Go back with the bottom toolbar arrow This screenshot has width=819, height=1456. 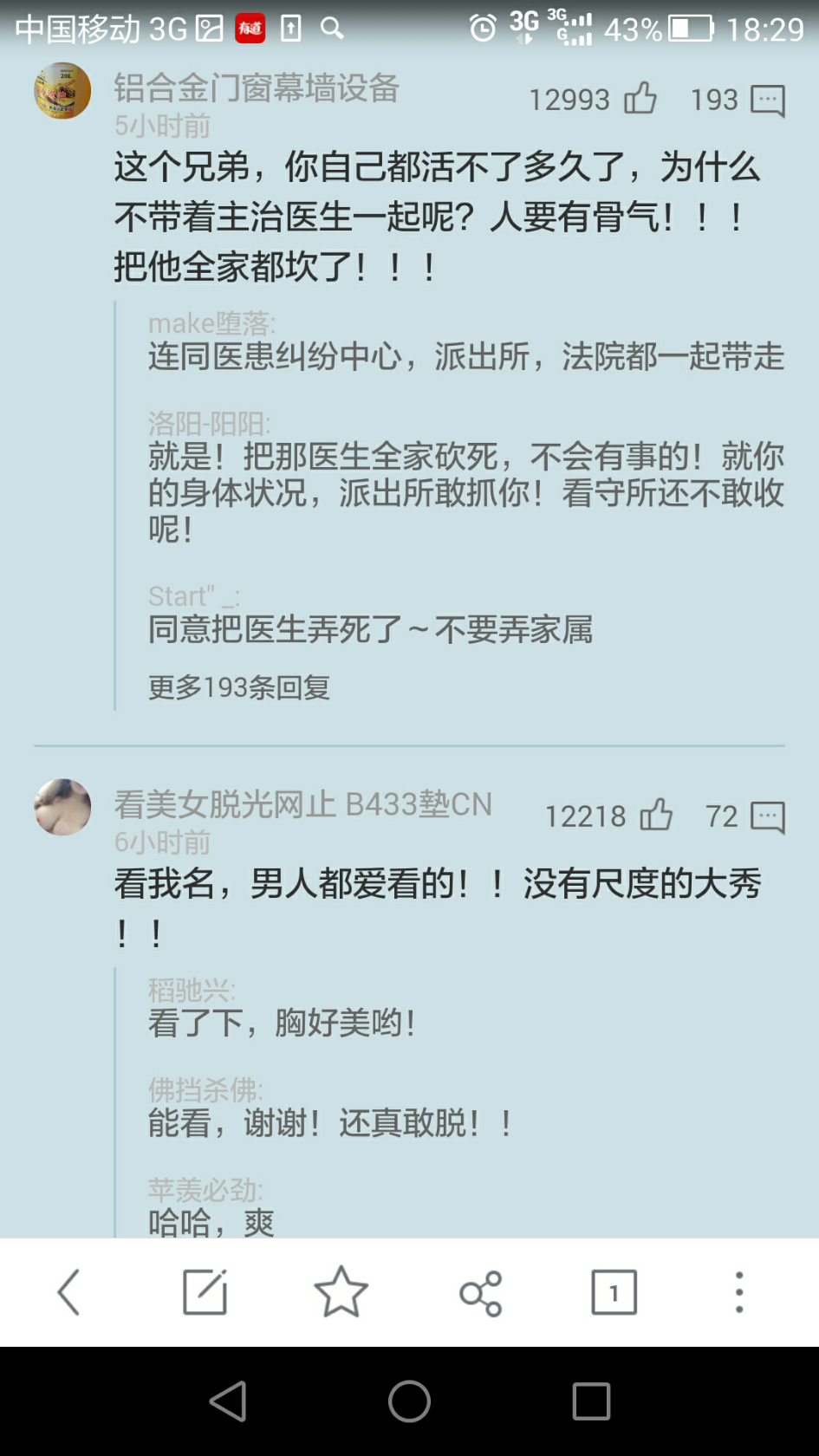pos(69,1291)
